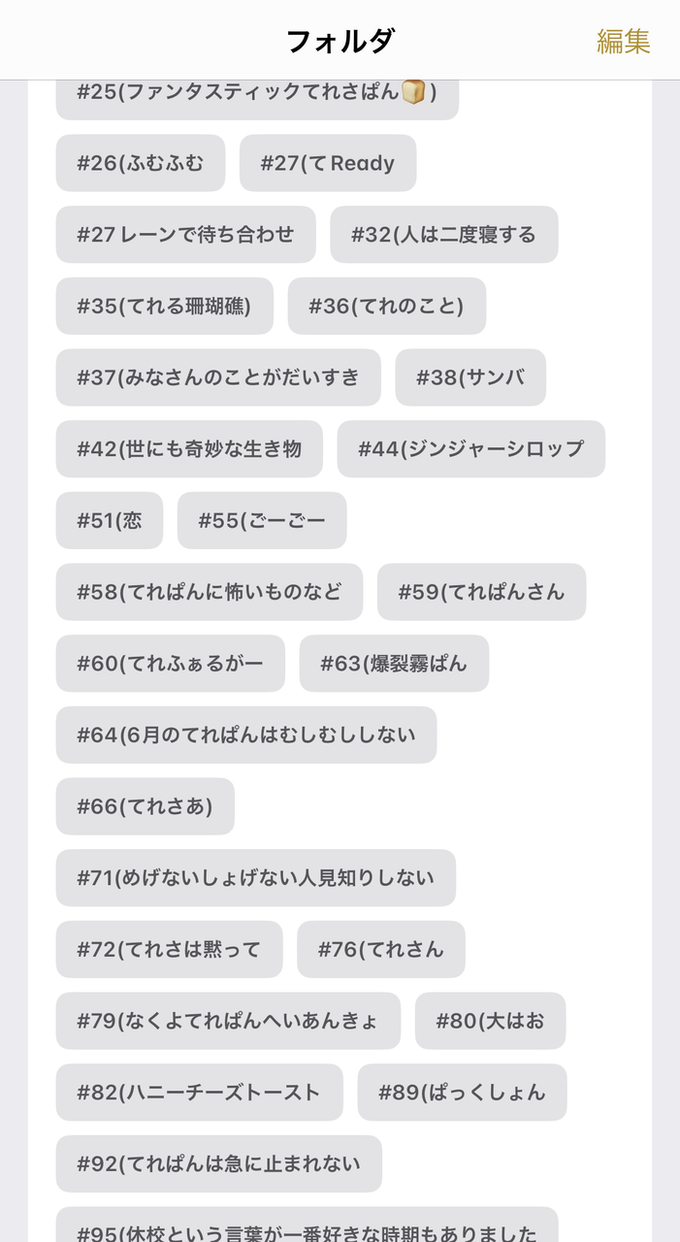Screen dimensions: 680x1242
Task: Open tag #44(ジンジャーシロップ
Action: coord(471,449)
